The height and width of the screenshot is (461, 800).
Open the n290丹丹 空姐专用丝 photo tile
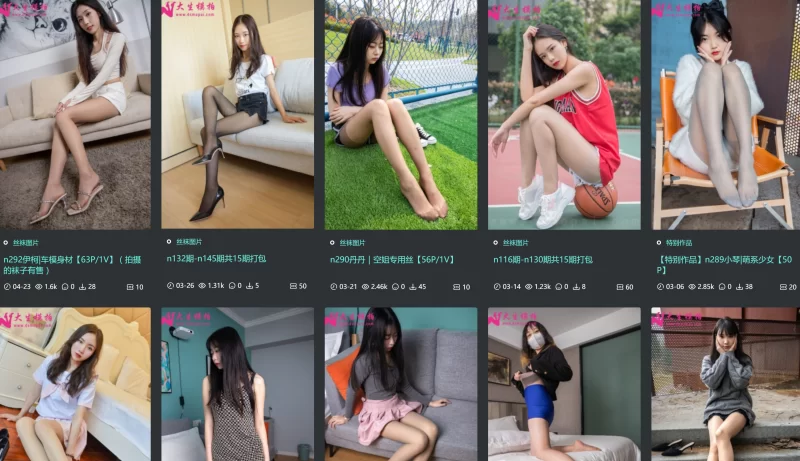point(401,115)
